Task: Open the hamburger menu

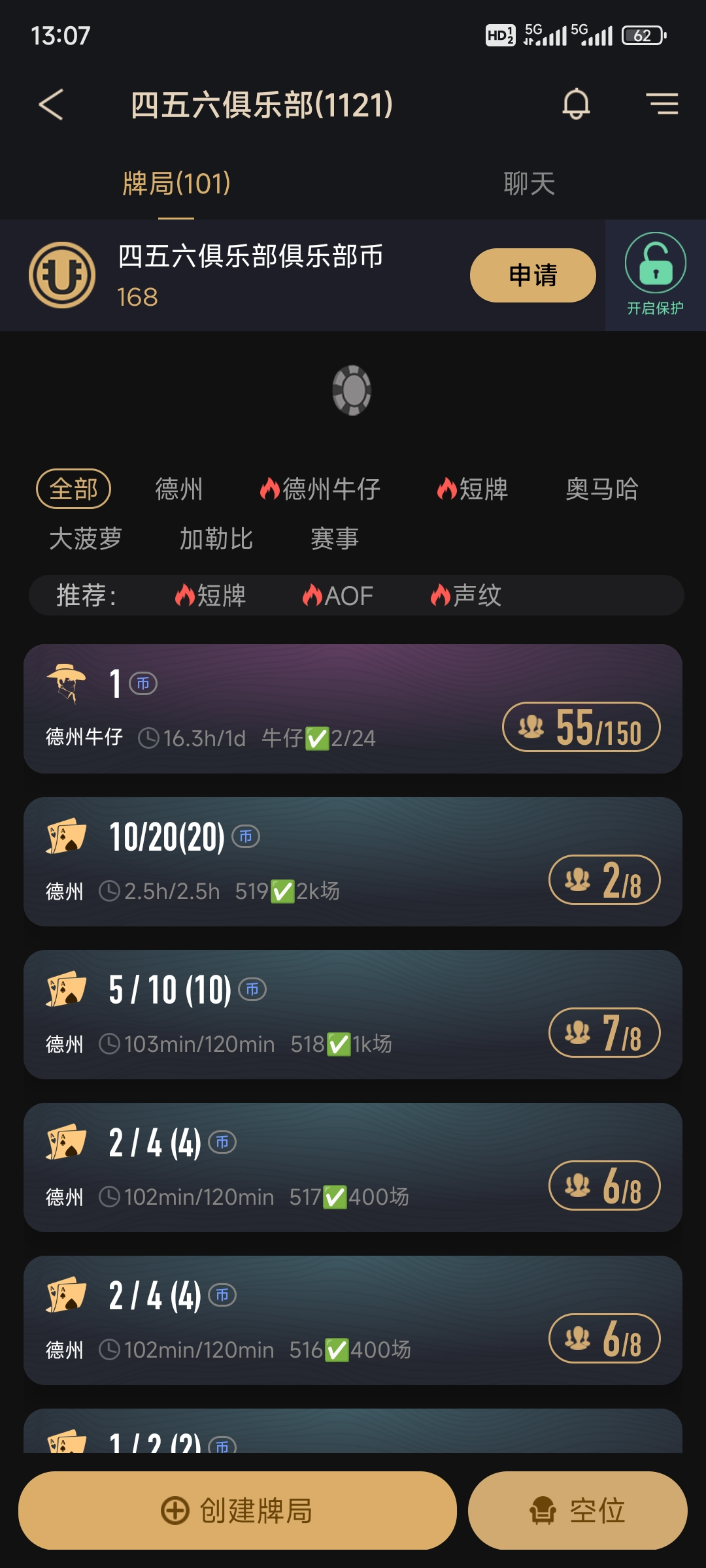Action: (x=662, y=105)
